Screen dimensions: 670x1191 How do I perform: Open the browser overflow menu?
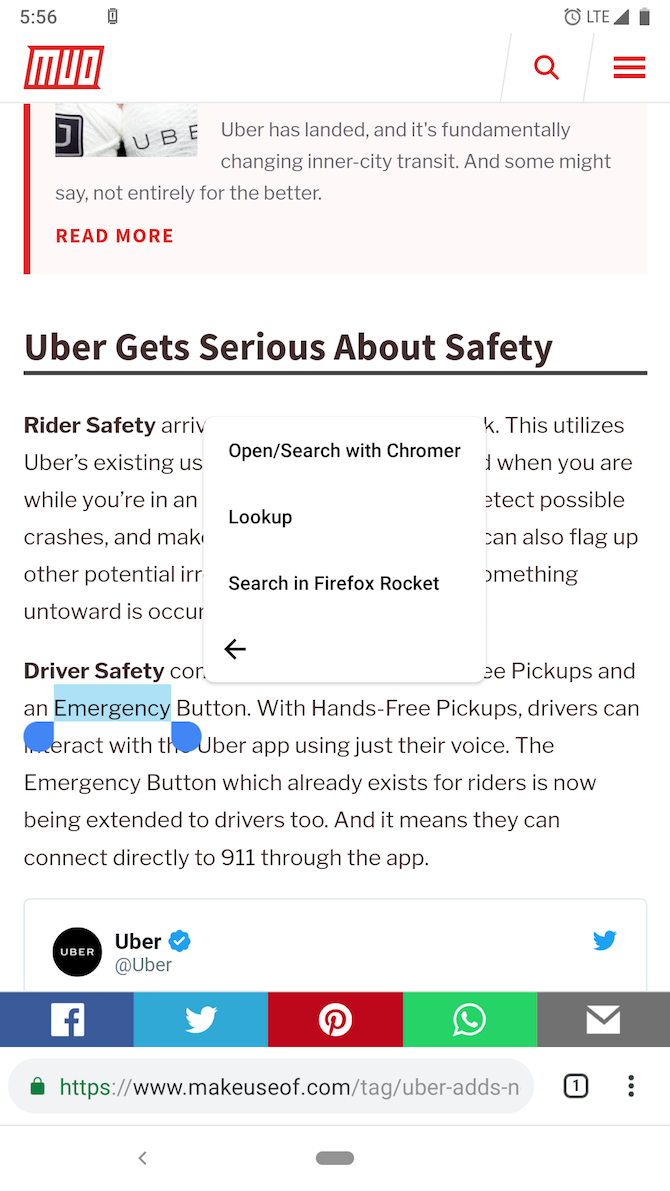[x=631, y=1086]
